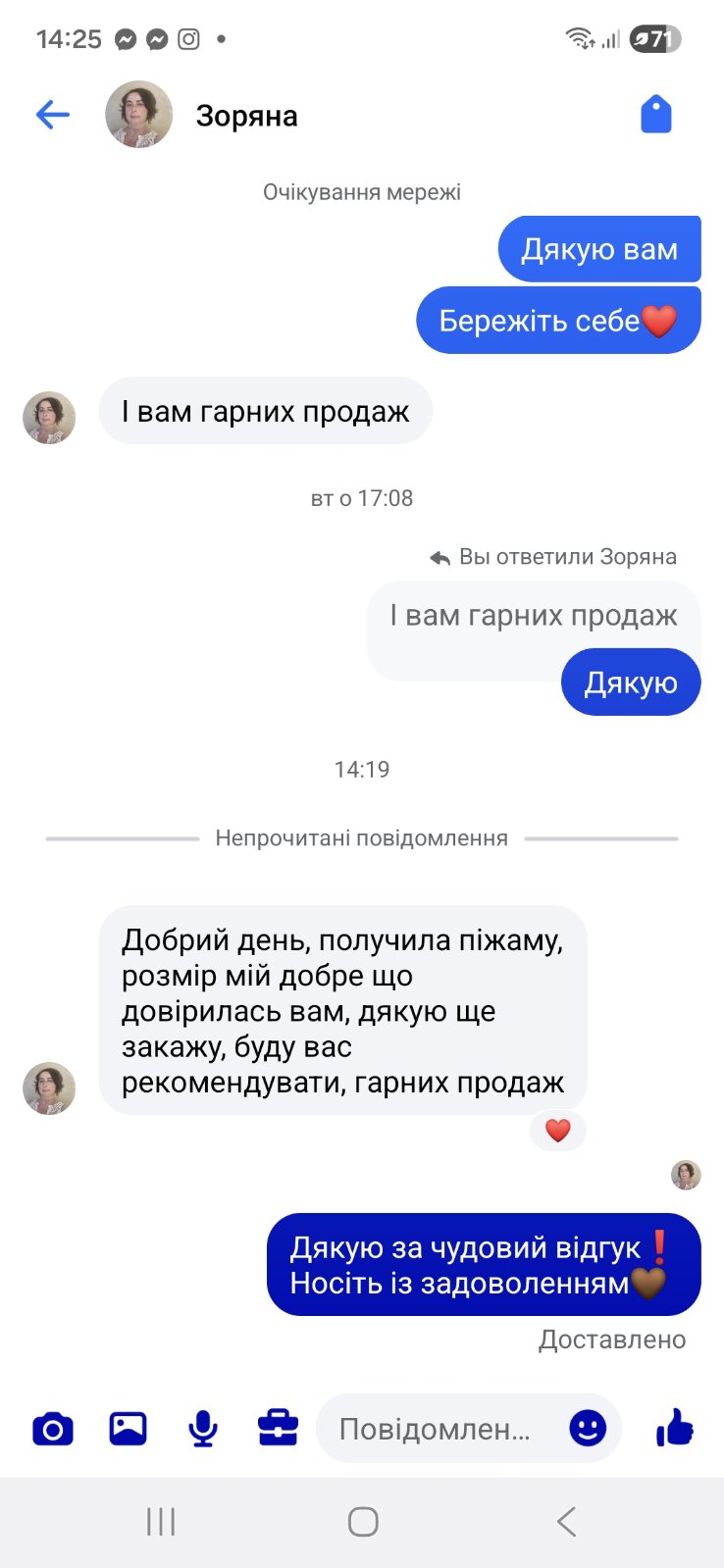Focus the Повідомлення message input field
This screenshot has width=724, height=1568.
click(x=437, y=1429)
